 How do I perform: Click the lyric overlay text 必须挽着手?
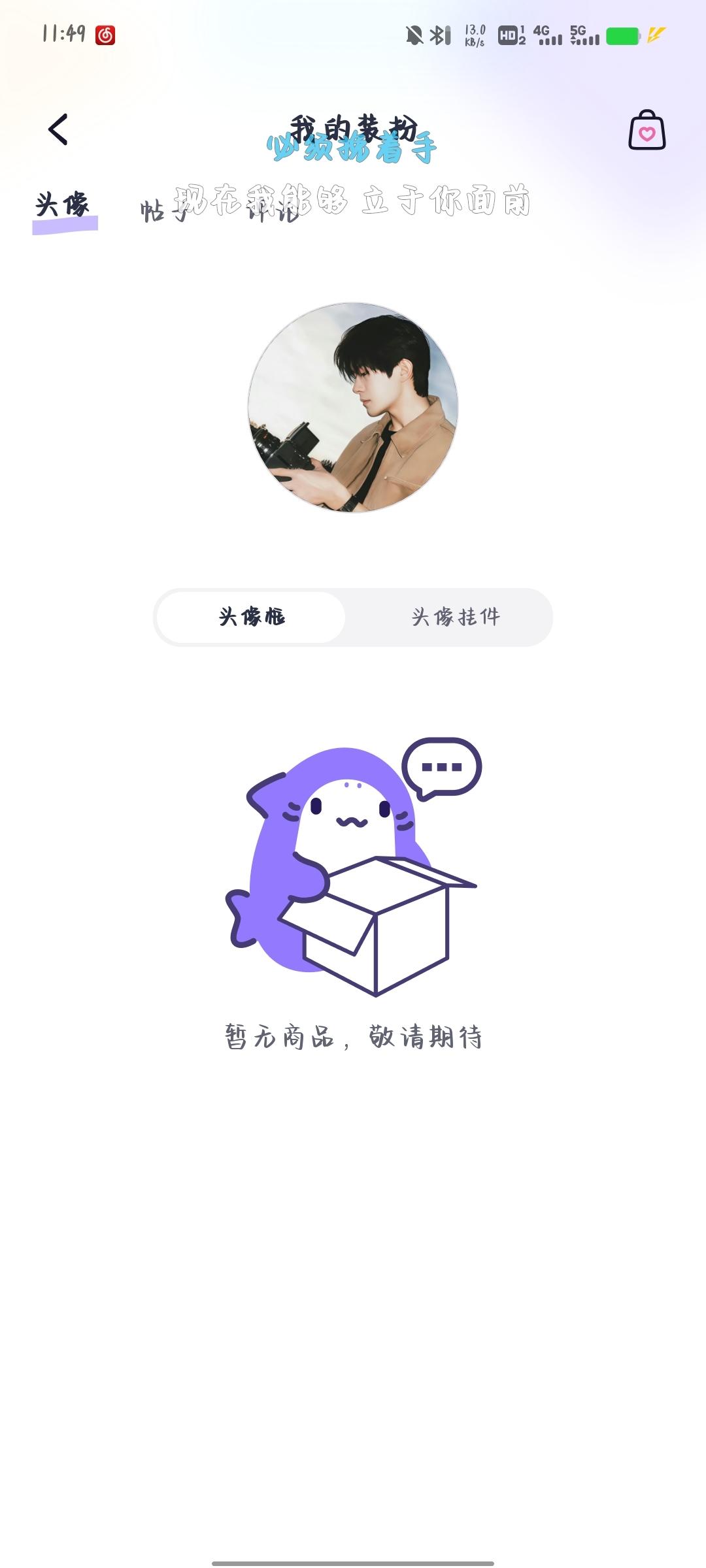tap(353, 148)
